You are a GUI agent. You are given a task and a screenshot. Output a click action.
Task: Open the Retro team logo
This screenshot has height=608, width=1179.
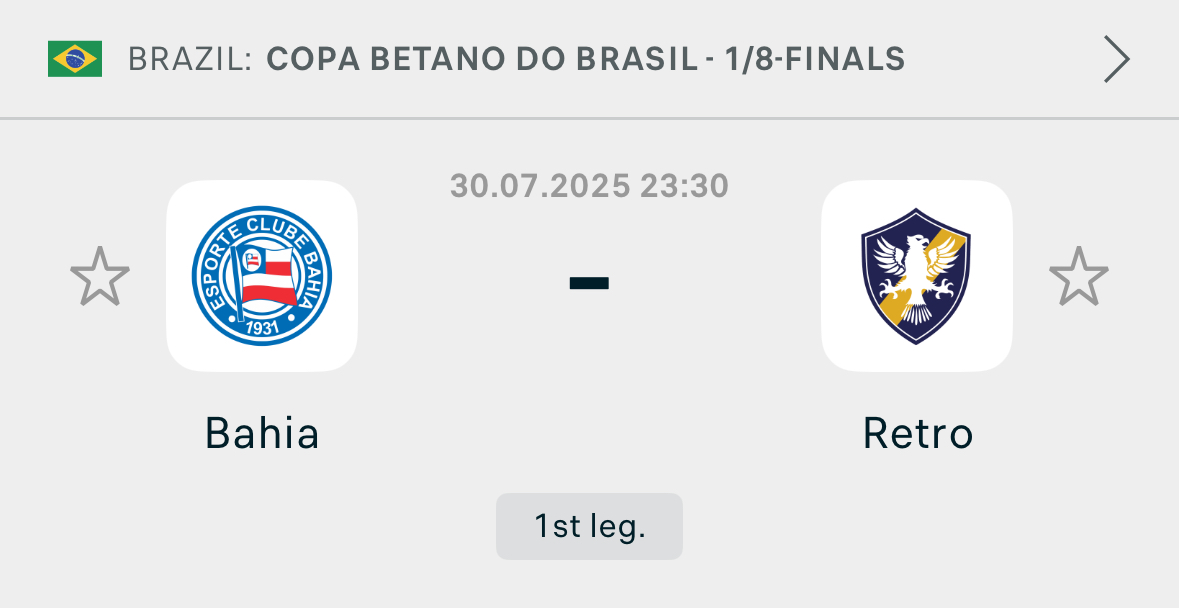pyautogui.click(x=916, y=276)
